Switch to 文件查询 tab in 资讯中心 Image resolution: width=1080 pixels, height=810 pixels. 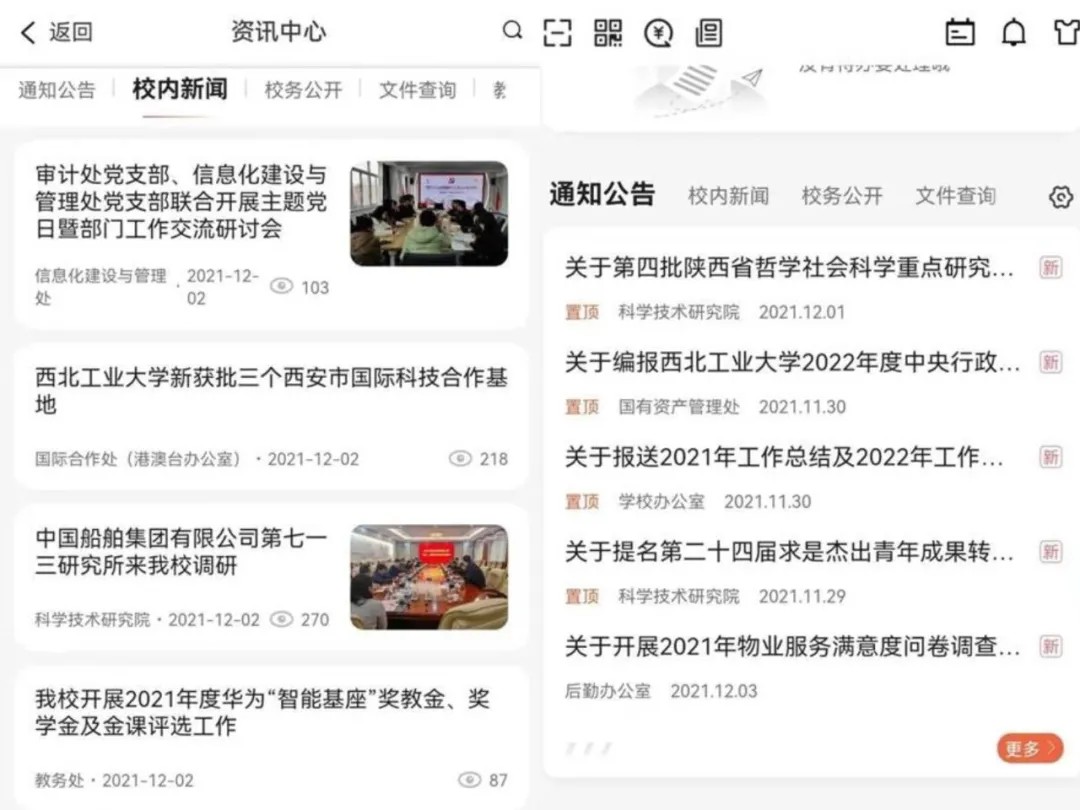tap(417, 90)
